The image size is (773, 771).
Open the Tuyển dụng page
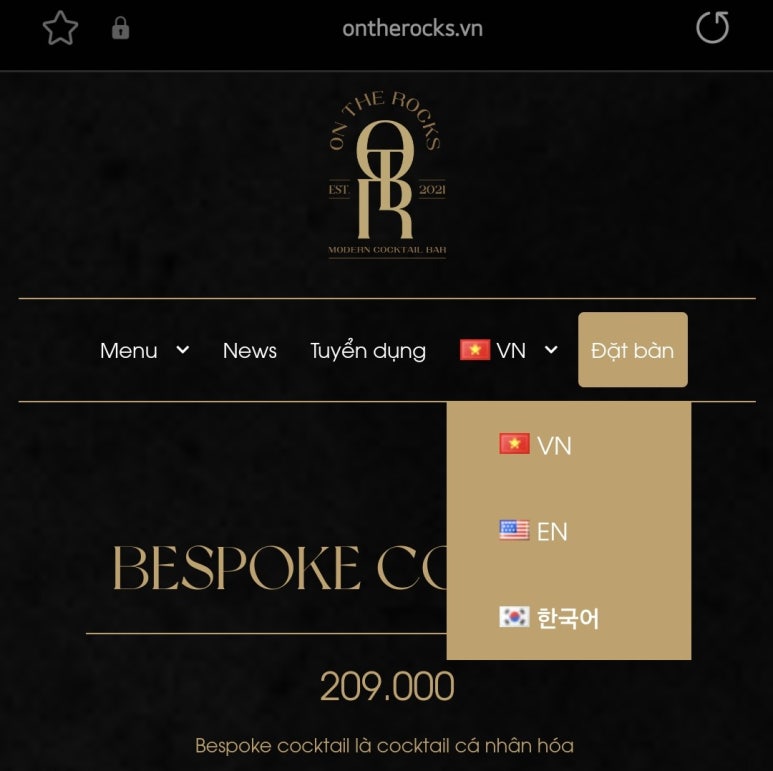(367, 351)
